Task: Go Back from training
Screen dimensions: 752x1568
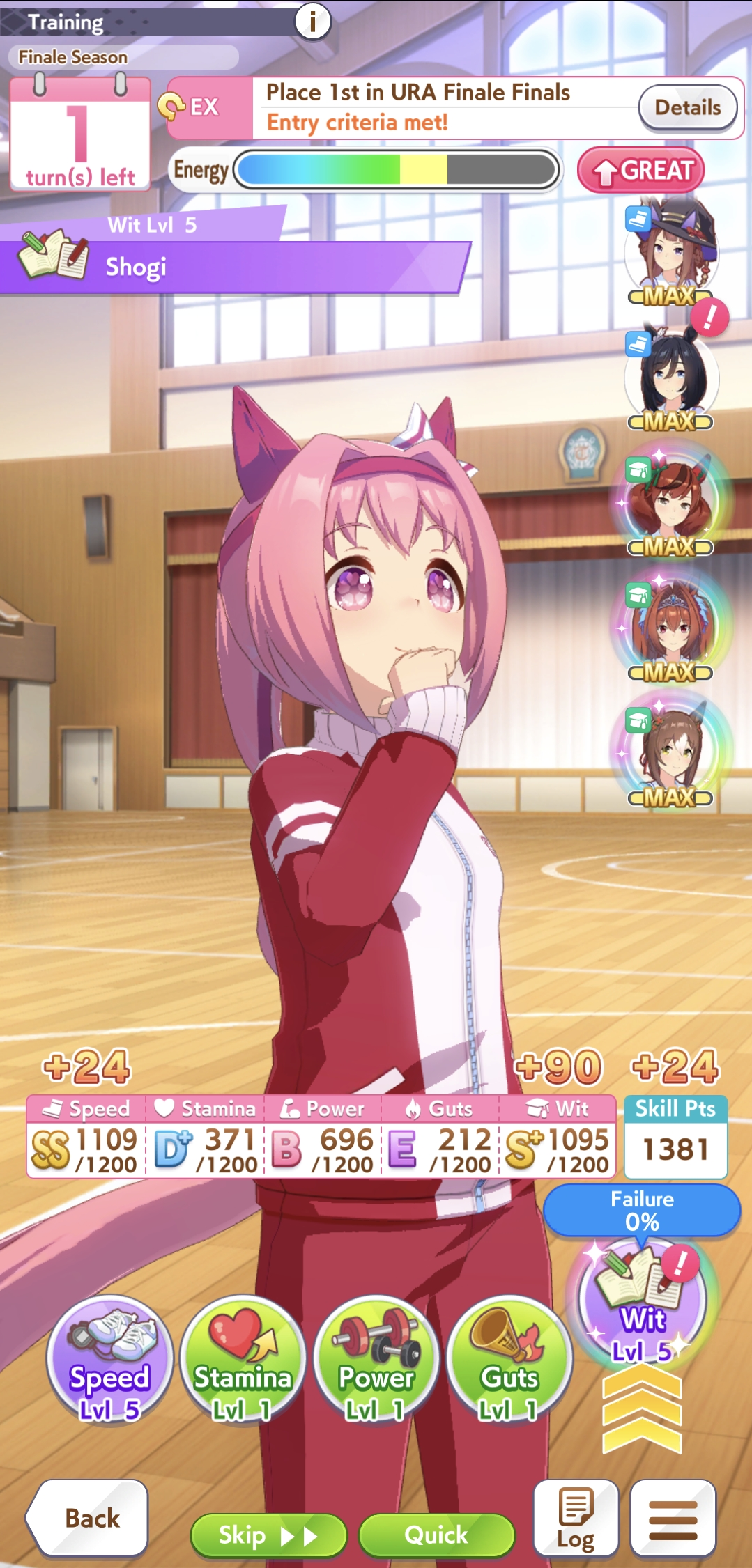Action: tap(89, 1518)
